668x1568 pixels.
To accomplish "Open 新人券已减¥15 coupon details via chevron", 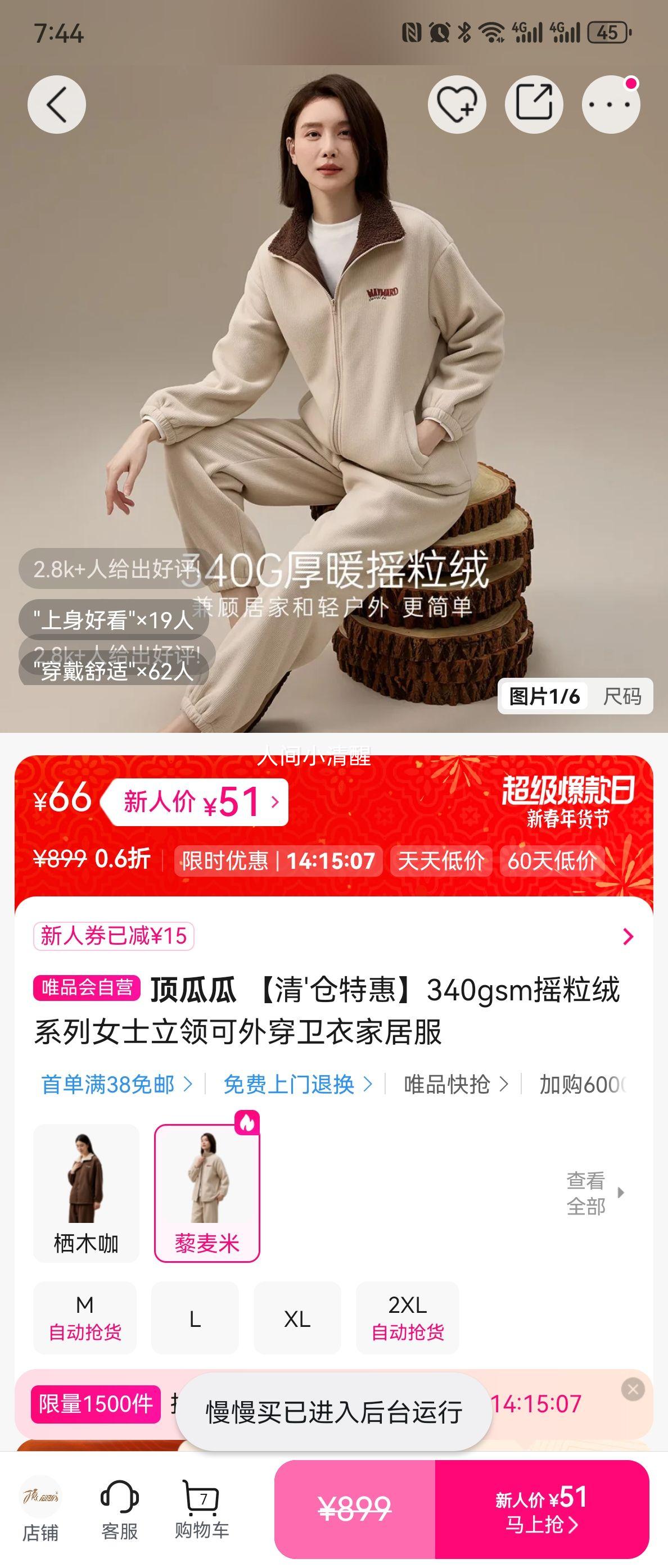I will tap(629, 938).
